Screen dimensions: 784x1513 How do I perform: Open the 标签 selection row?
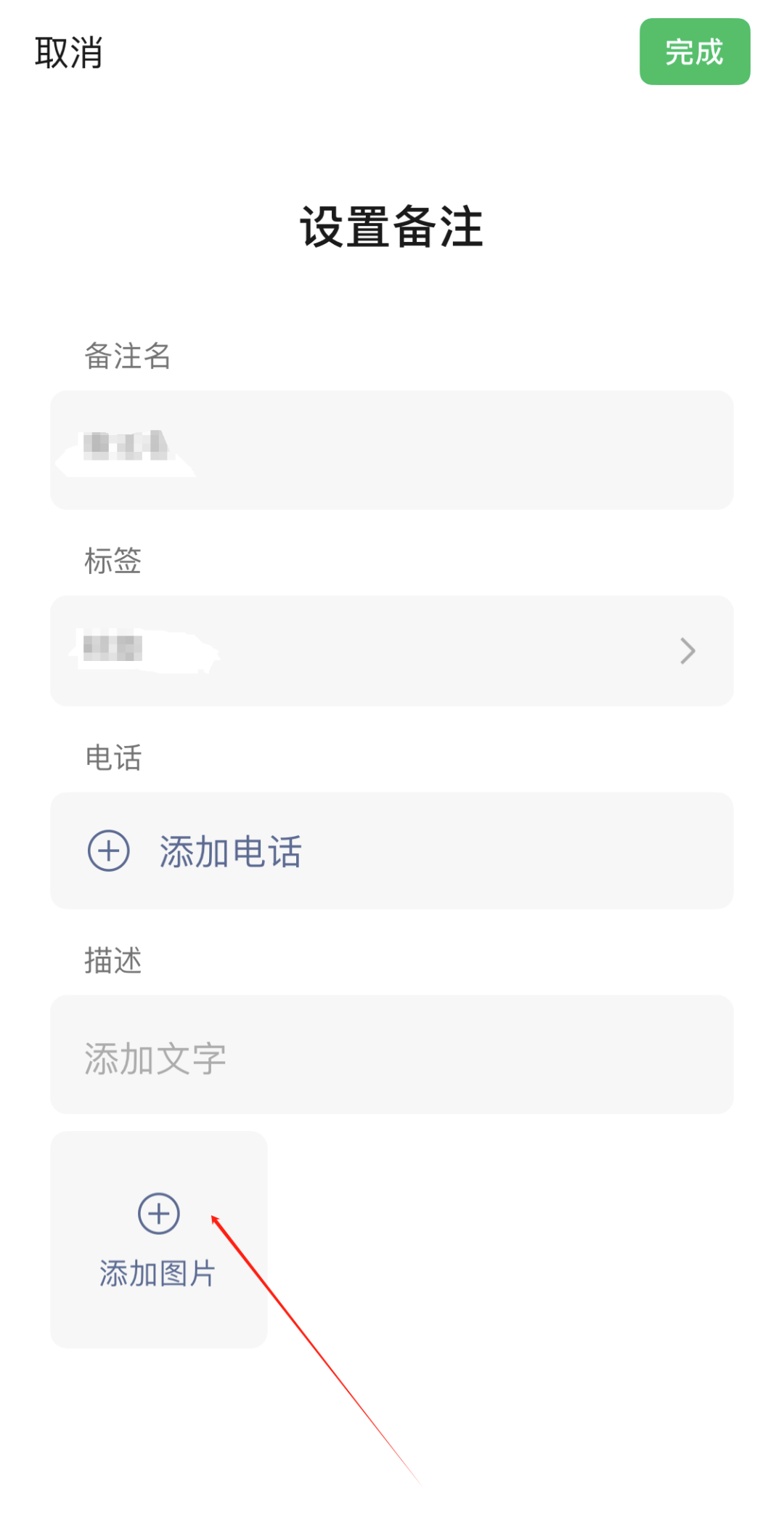392,651
